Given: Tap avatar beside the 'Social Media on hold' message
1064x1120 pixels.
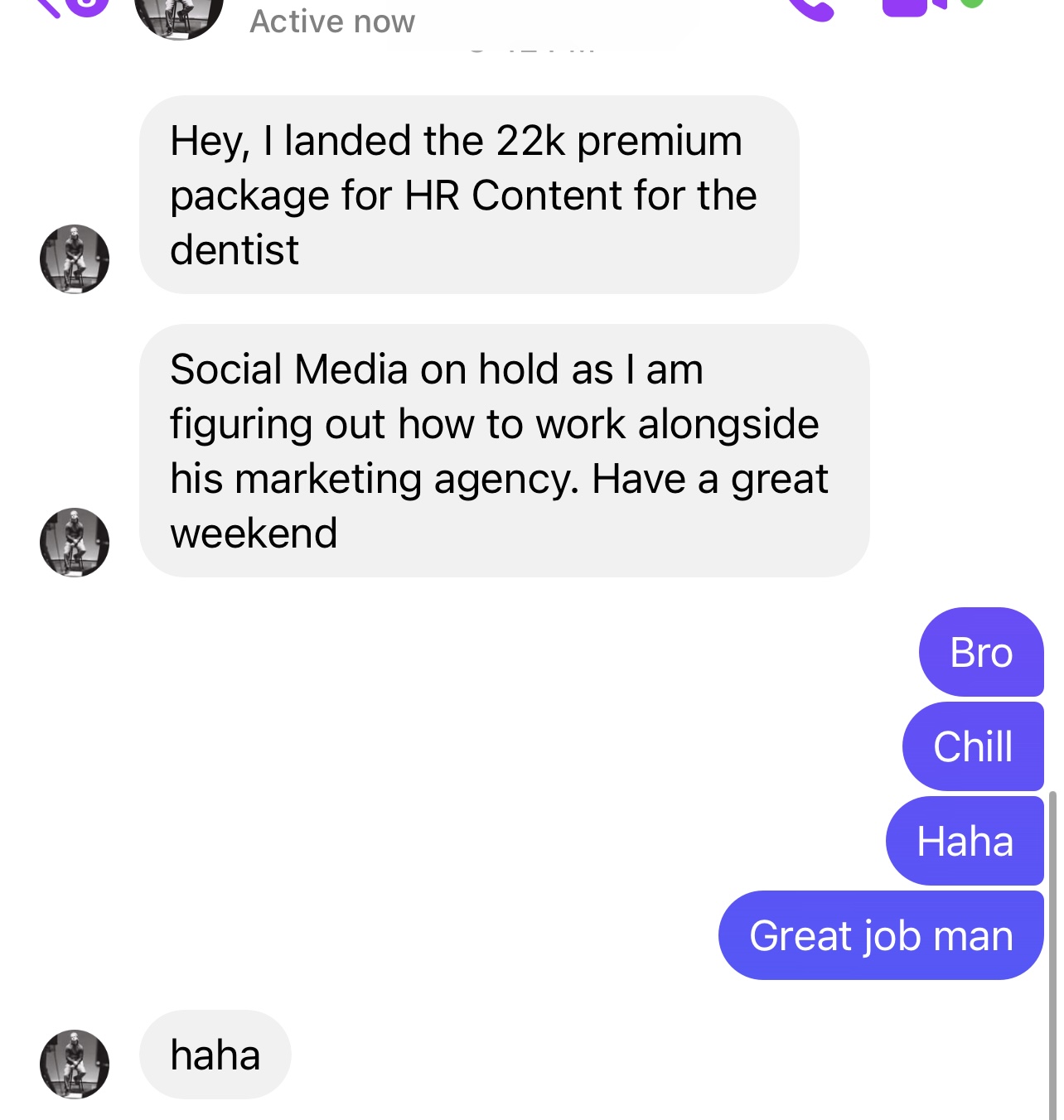Looking at the screenshot, I should click(75, 543).
